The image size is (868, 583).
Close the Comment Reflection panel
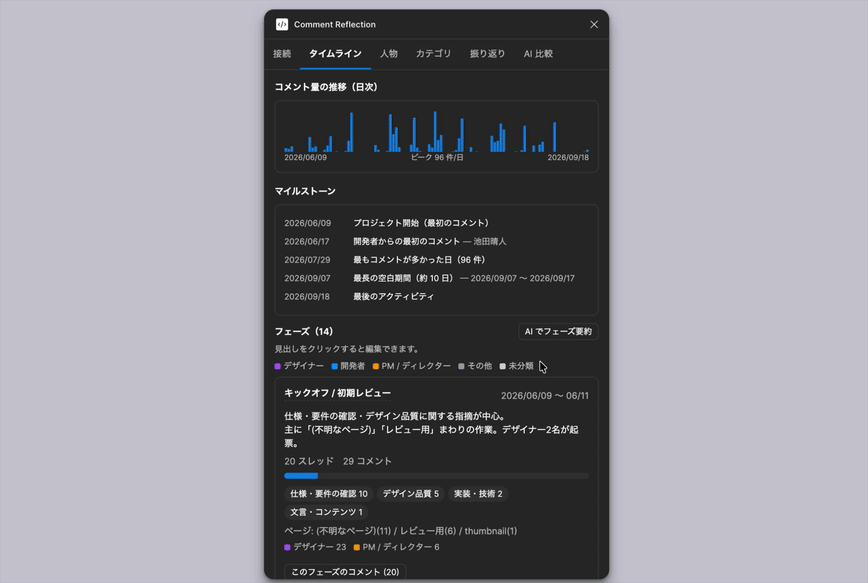593,24
